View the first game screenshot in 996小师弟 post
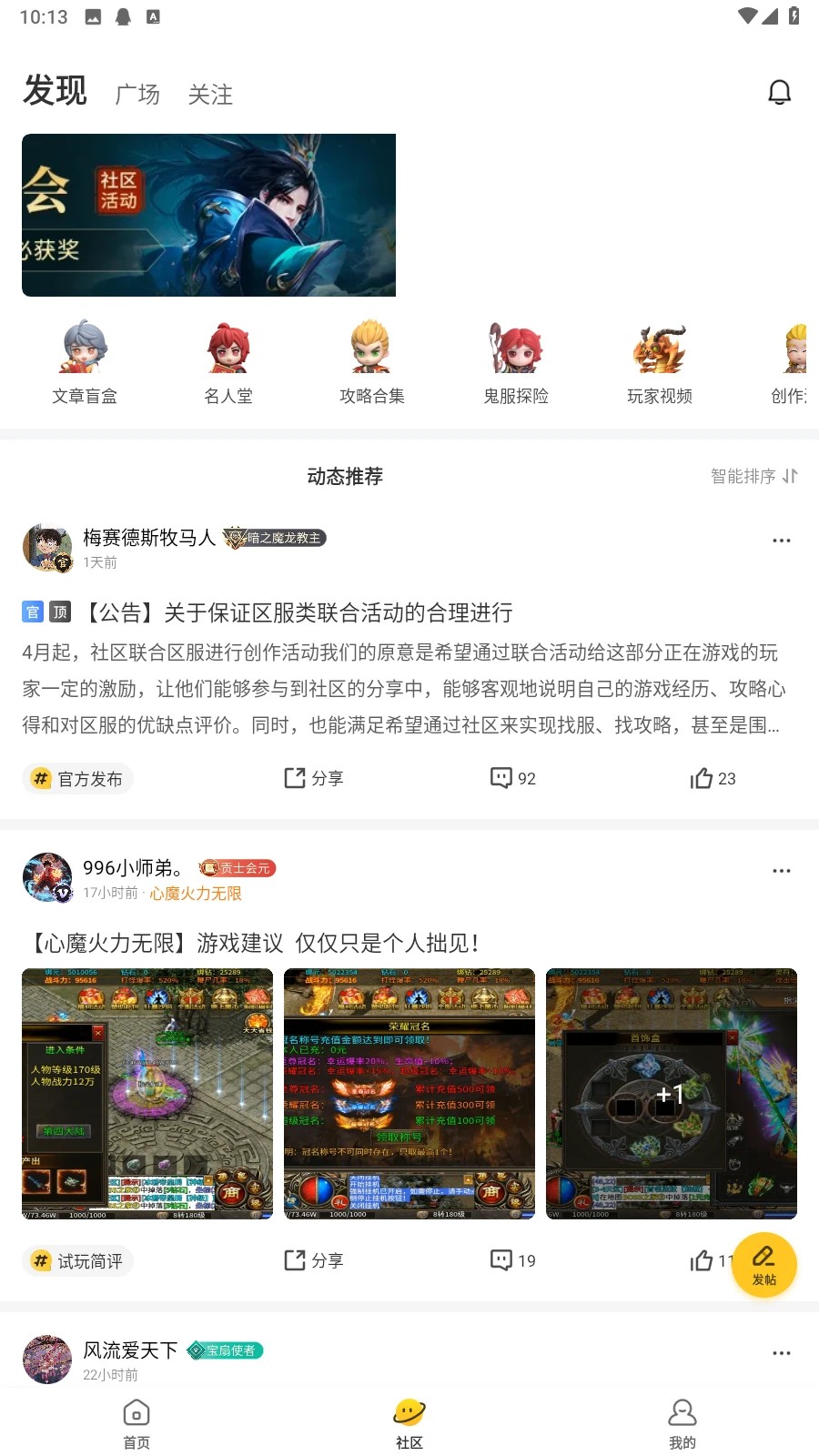The image size is (819, 1456). pos(147,1093)
